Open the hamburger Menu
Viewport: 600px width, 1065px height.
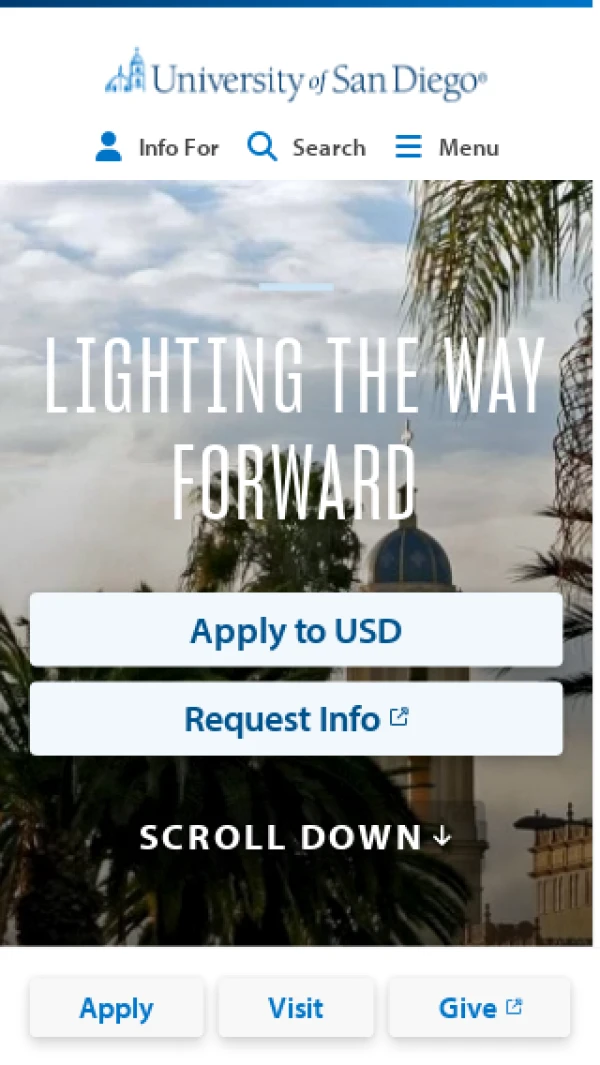tap(446, 148)
